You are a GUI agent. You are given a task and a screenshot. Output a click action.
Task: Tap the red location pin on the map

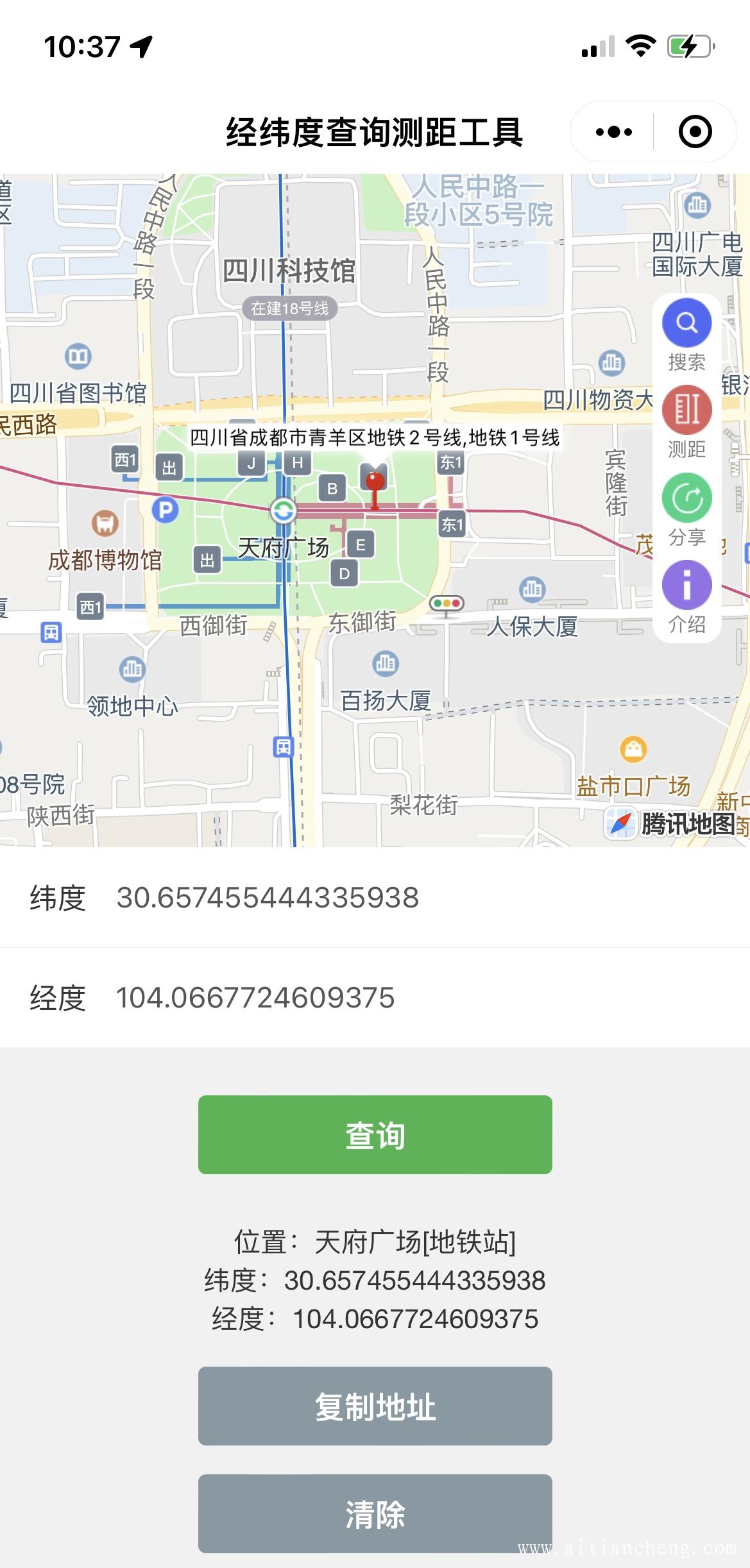coord(375,489)
